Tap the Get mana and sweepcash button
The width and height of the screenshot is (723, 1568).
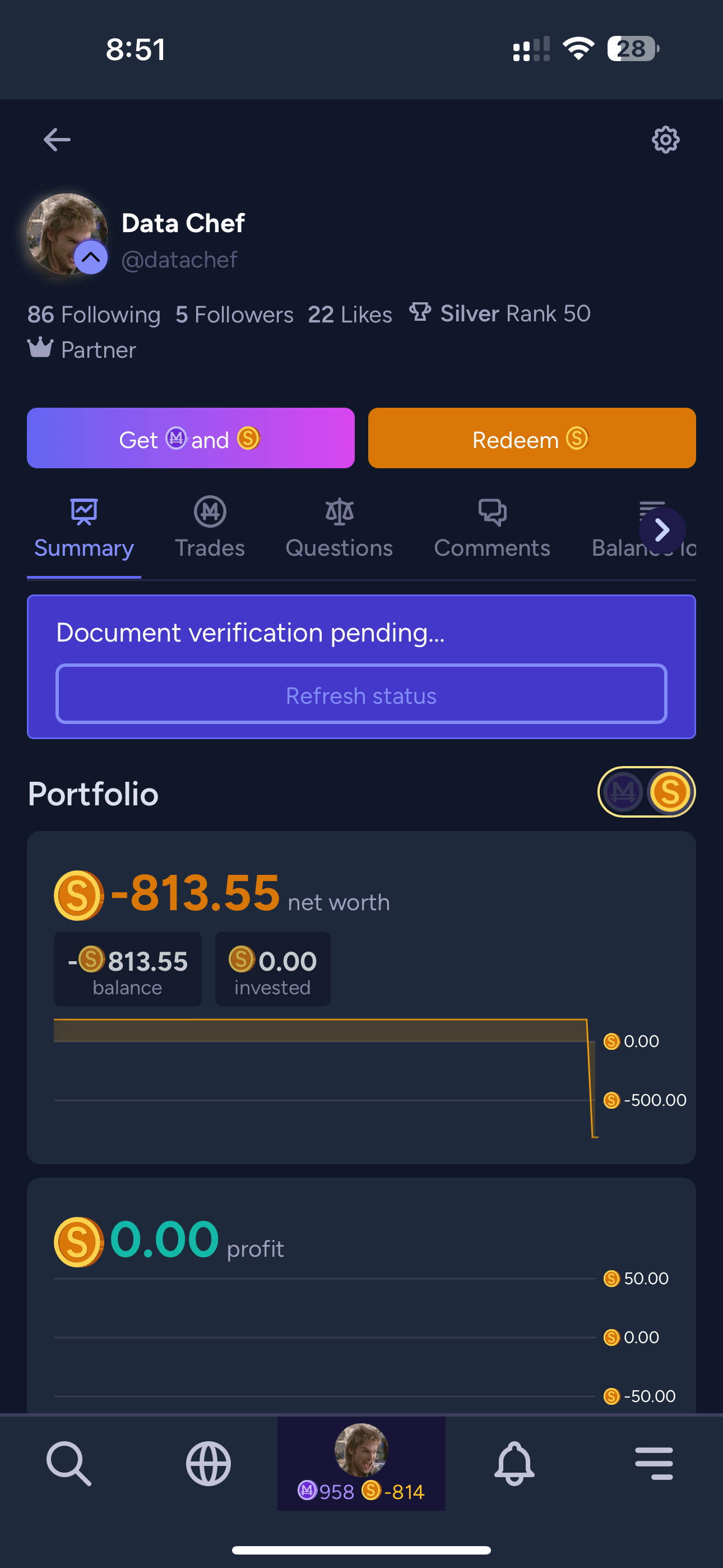click(191, 438)
